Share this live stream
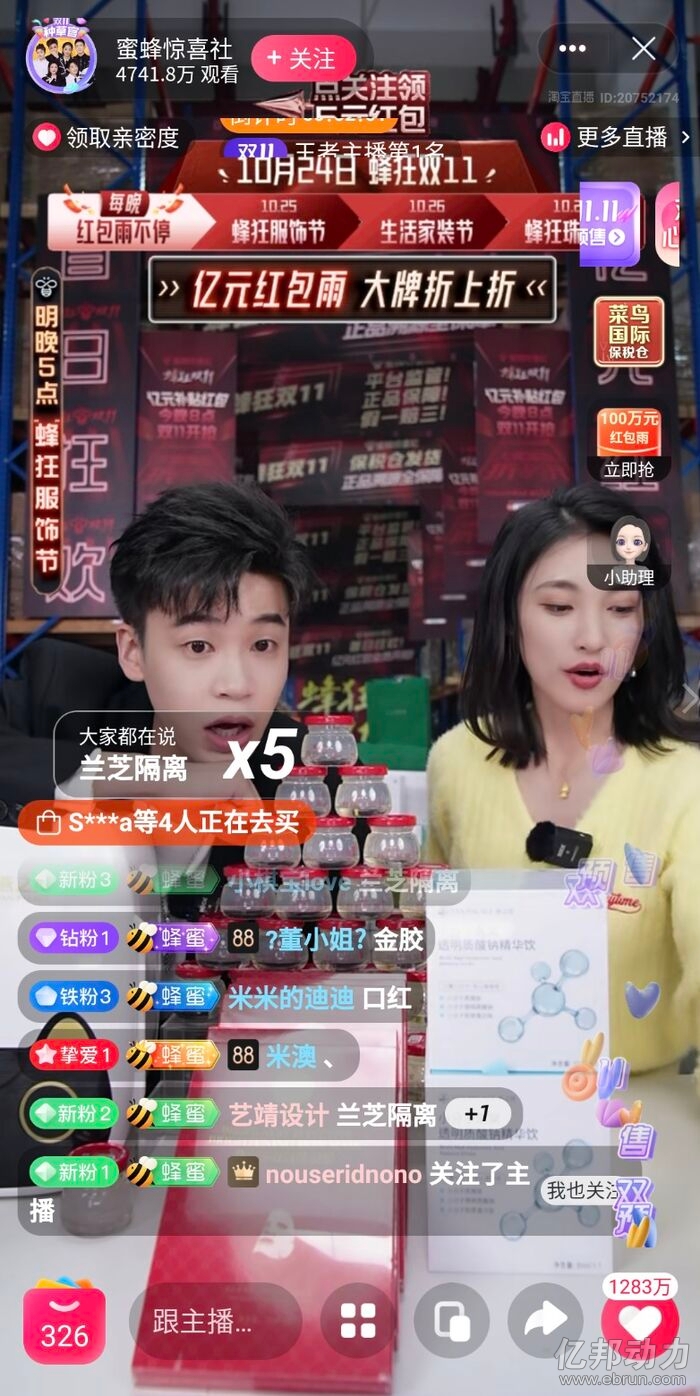This screenshot has width=700, height=1396. (x=545, y=1321)
